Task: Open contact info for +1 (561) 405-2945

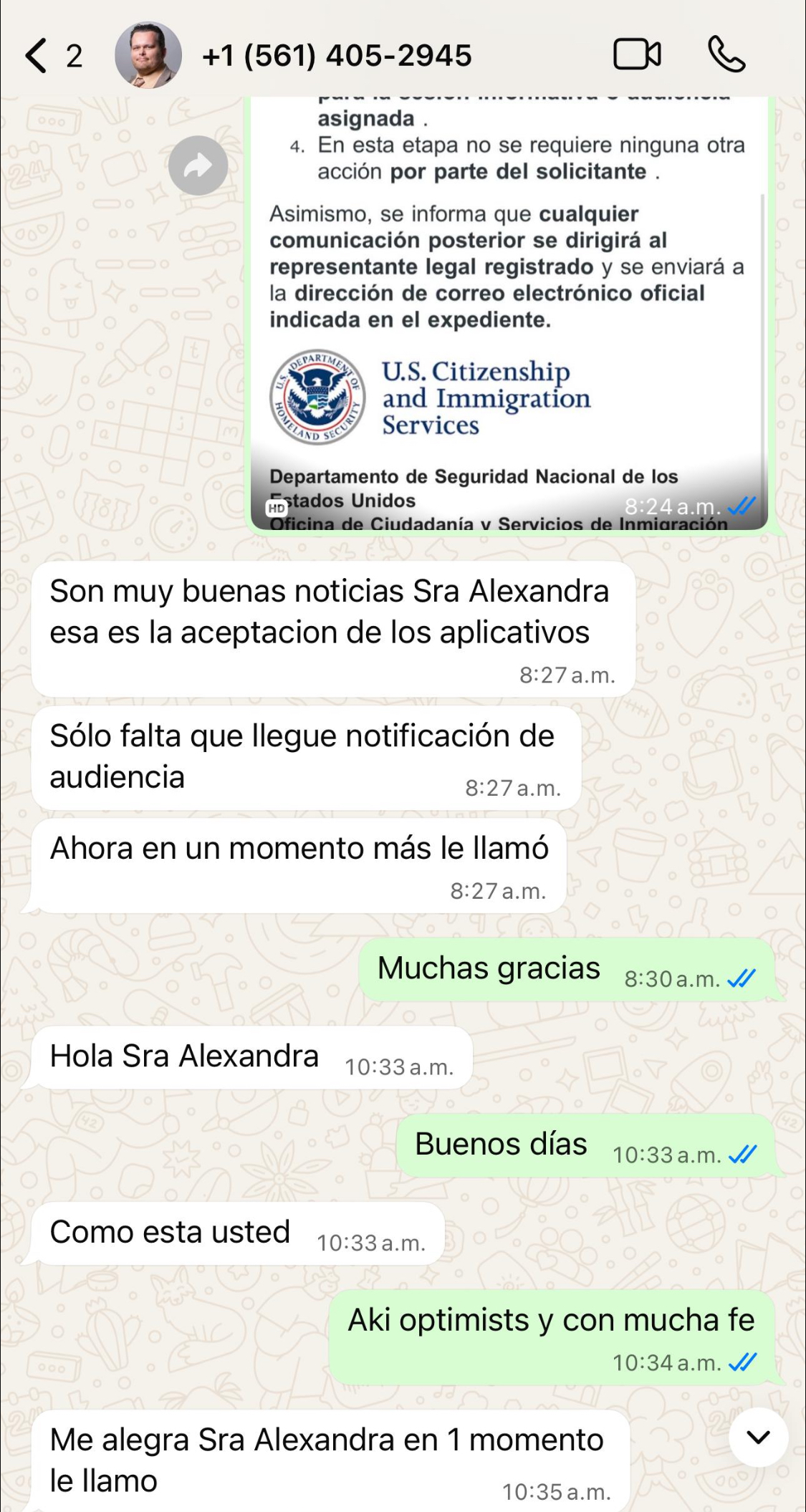Action: pyautogui.click(x=337, y=56)
